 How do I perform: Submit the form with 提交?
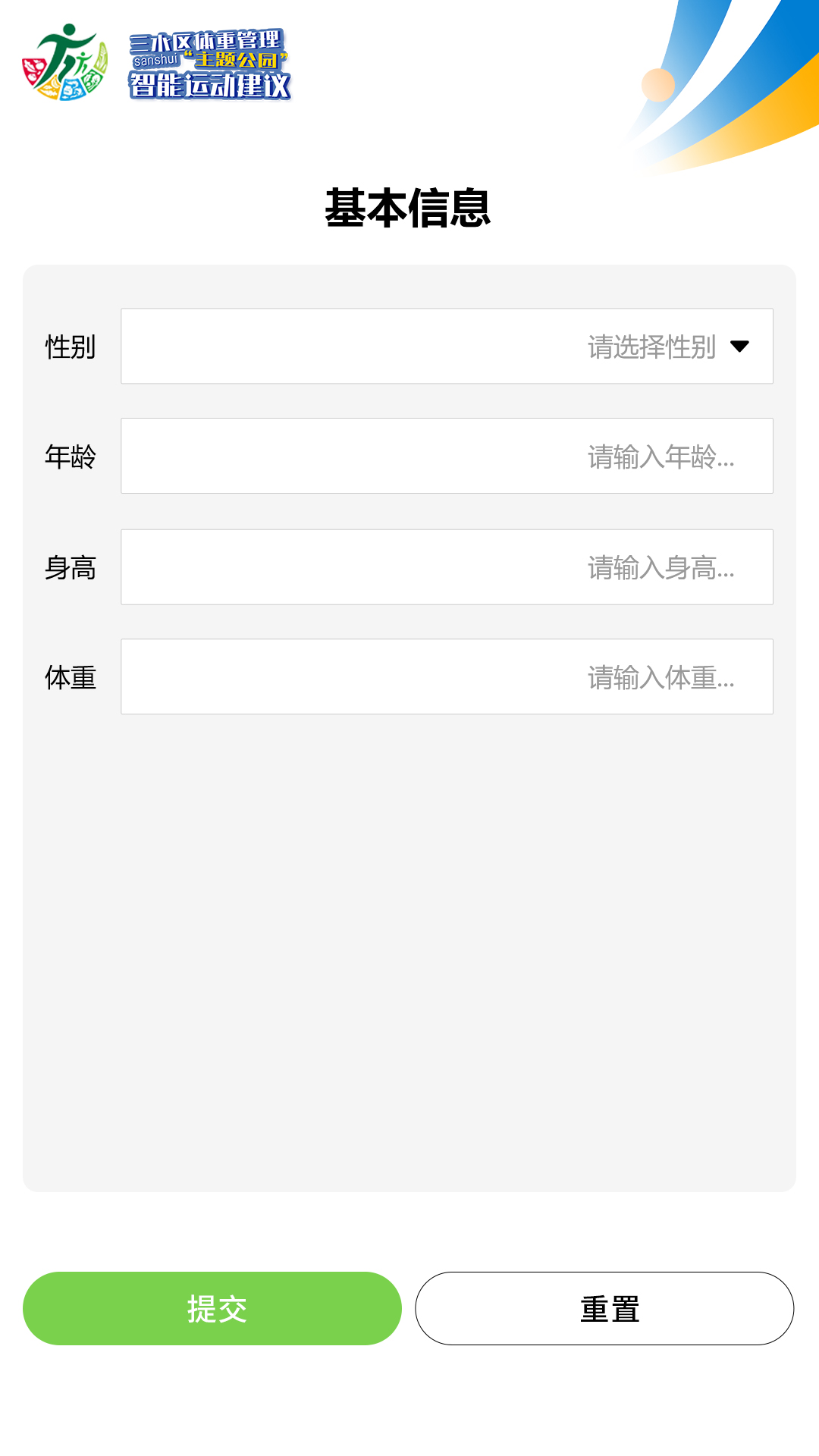point(212,1308)
